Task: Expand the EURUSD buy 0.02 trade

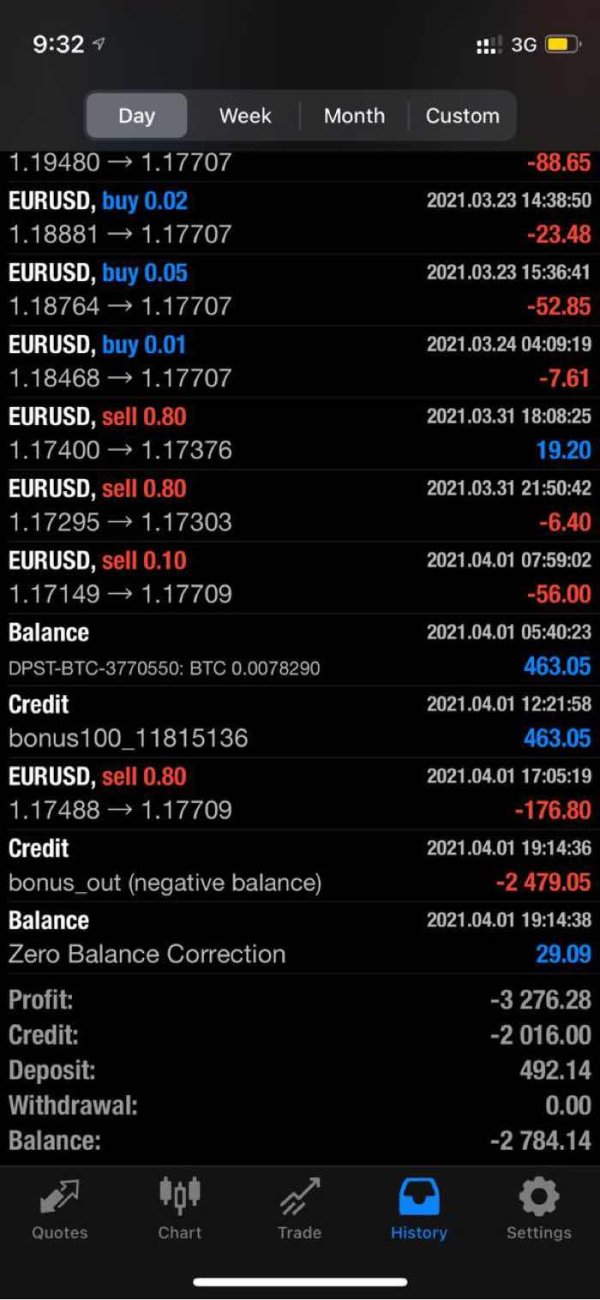Action: click(x=300, y=218)
